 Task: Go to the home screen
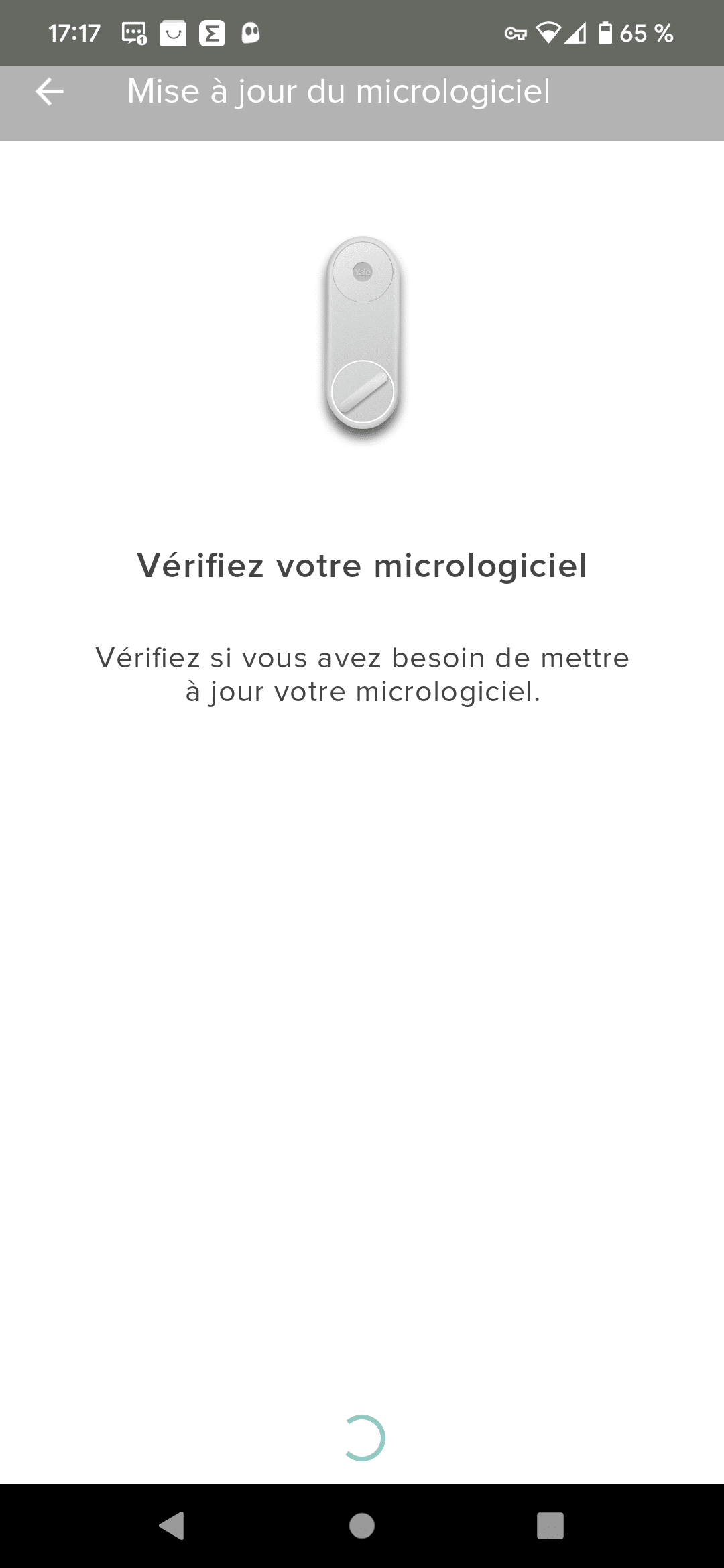pos(362,1526)
